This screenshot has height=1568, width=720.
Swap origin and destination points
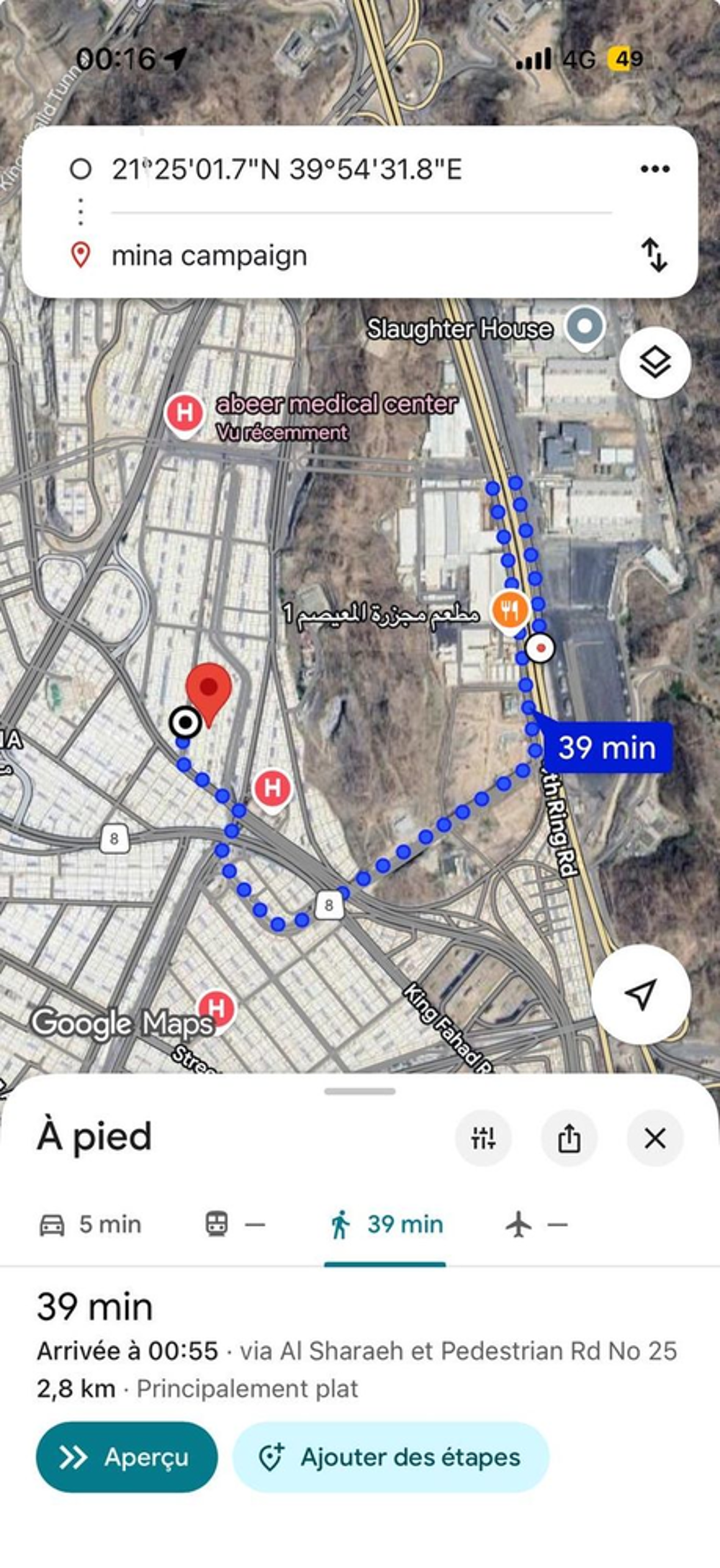tap(654, 255)
